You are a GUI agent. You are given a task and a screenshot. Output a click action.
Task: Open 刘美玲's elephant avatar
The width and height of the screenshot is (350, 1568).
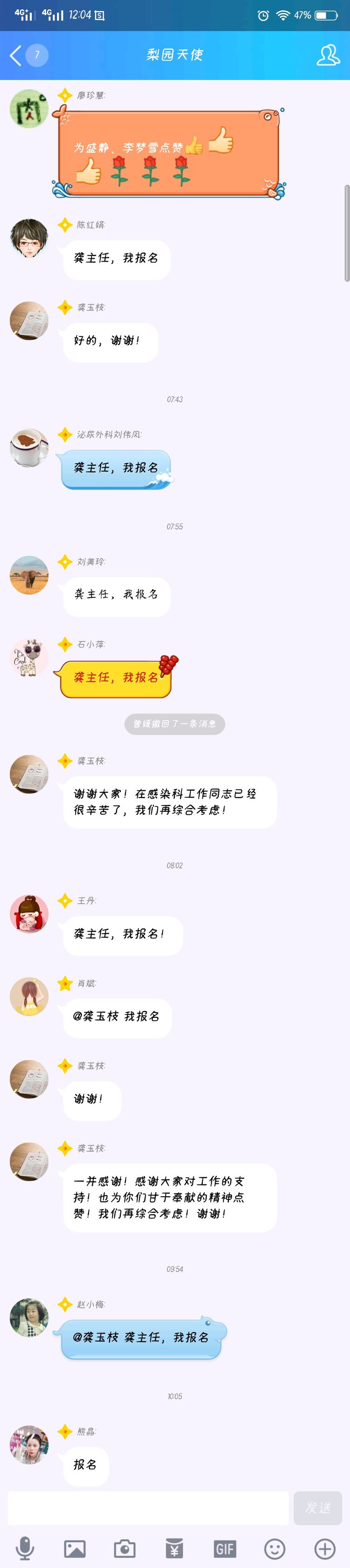tap(28, 575)
